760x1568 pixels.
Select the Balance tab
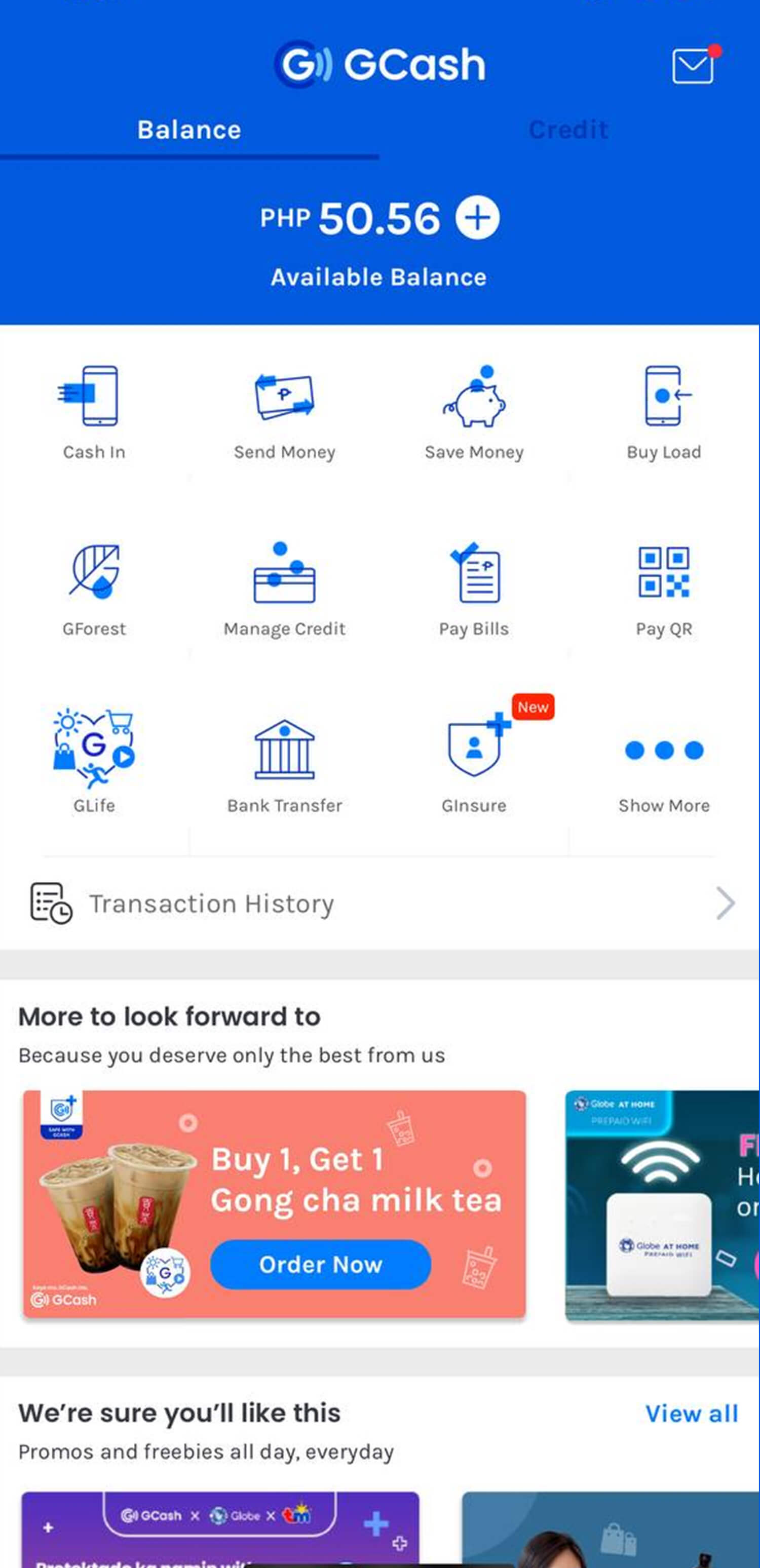189,130
